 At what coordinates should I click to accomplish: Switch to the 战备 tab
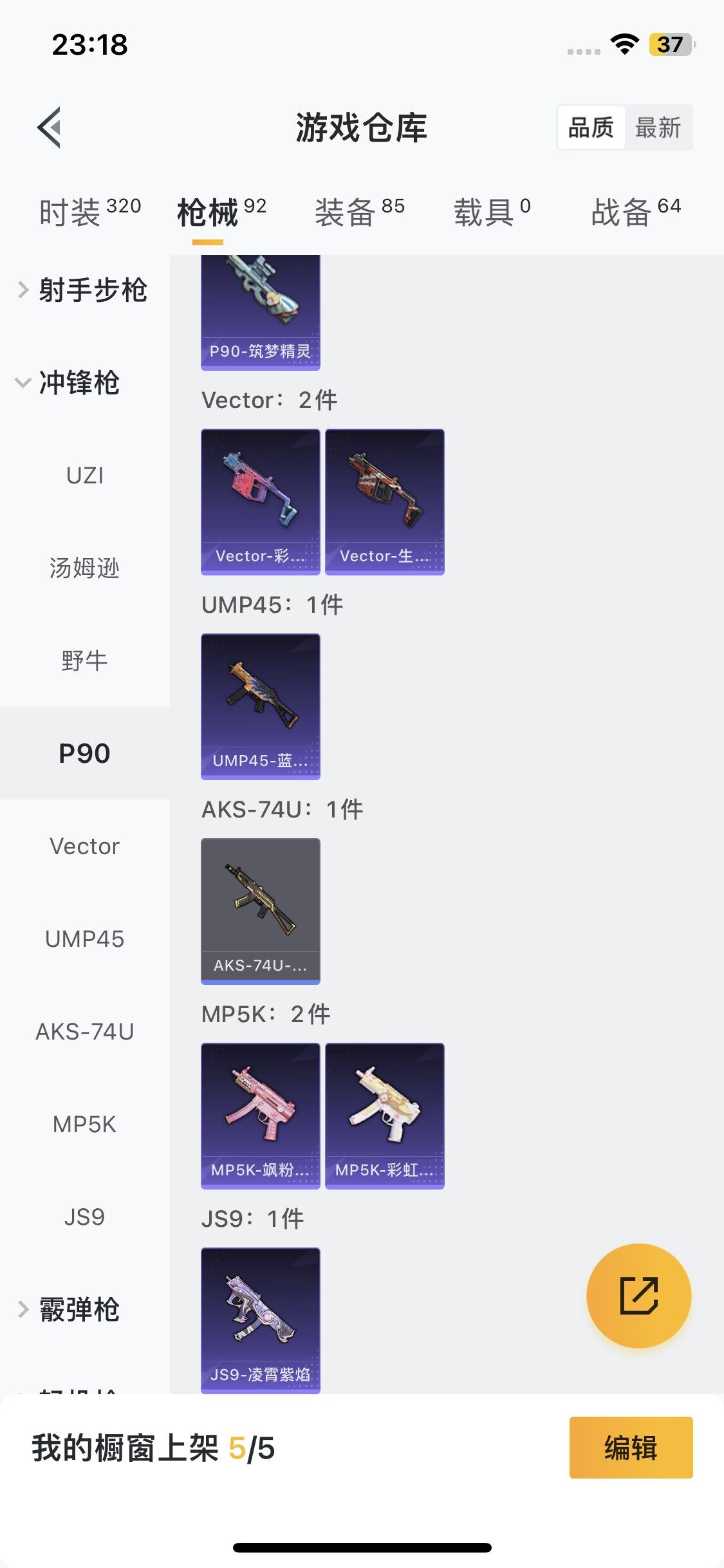[635, 212]
